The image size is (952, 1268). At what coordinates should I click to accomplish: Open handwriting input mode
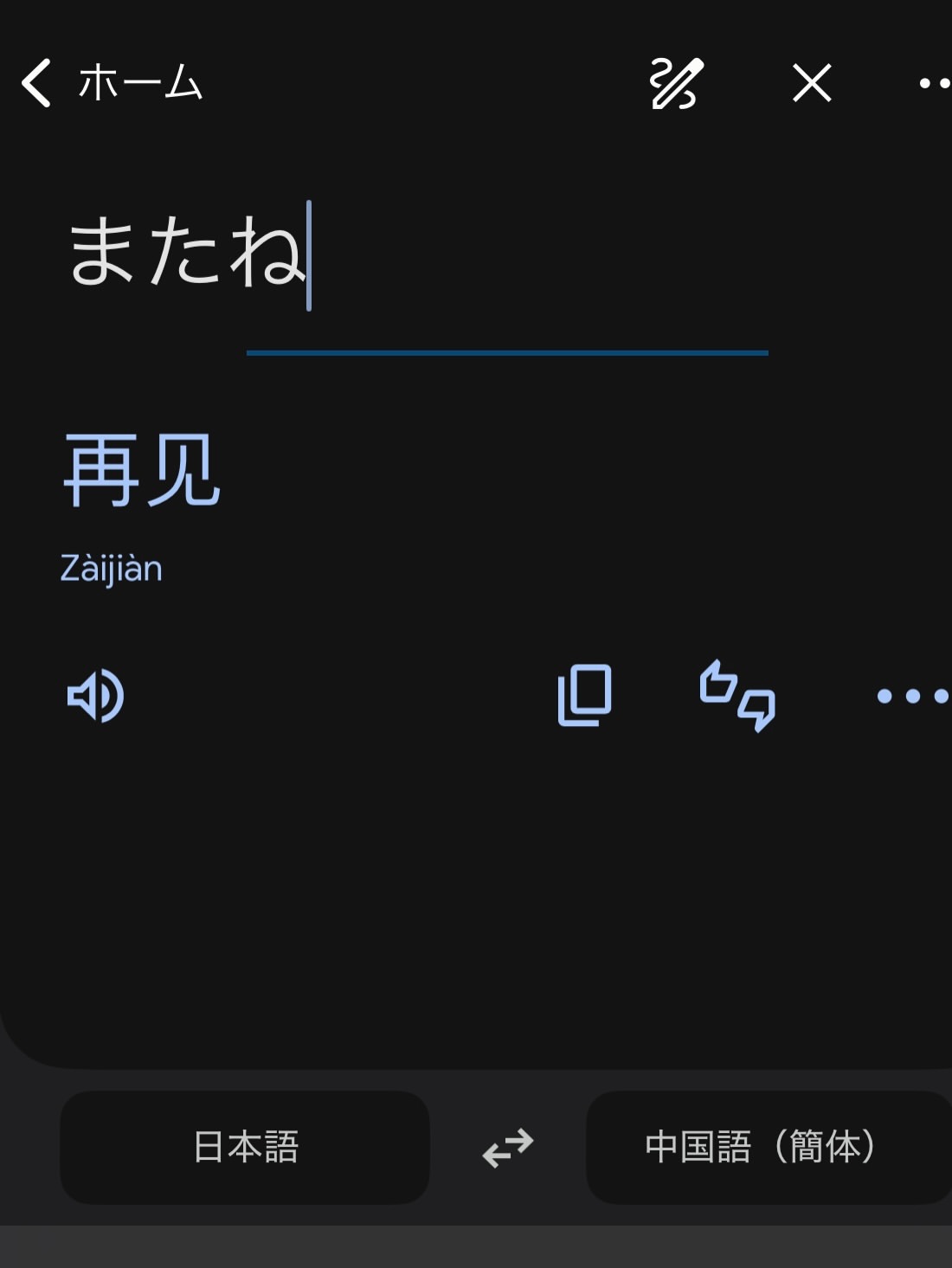click(676, 84)
